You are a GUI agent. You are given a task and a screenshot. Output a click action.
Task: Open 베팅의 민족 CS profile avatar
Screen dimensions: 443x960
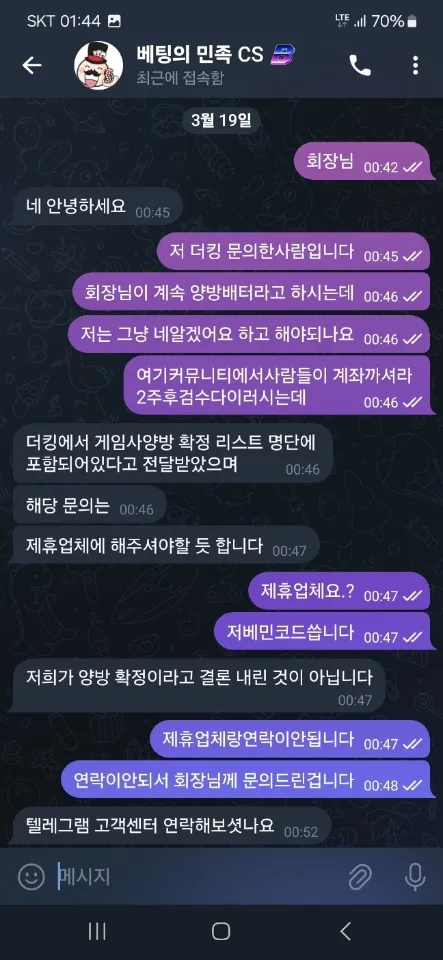pyautogui.click(x=97, y=66)
